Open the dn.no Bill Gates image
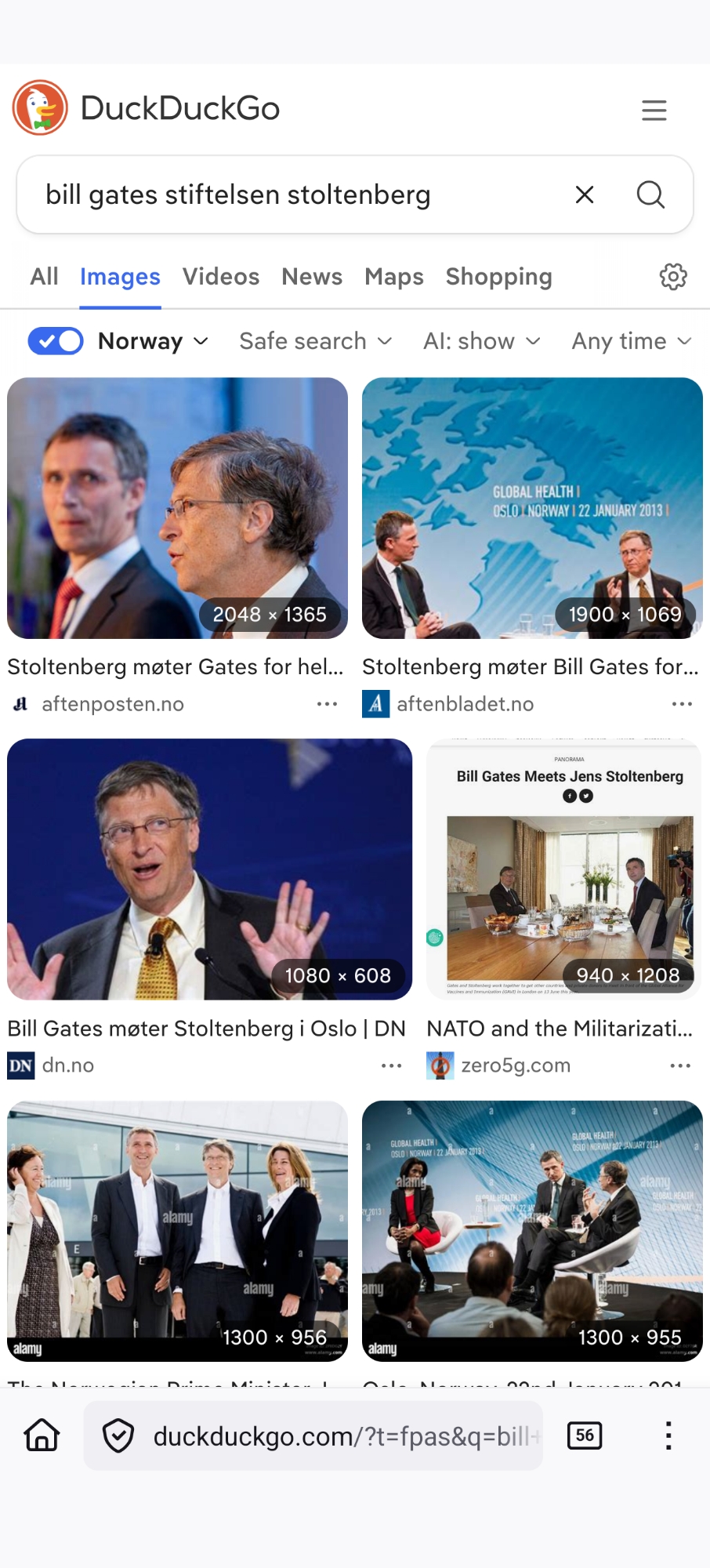This screenshot has height=1568, width=710. click(x=209, y=869)
